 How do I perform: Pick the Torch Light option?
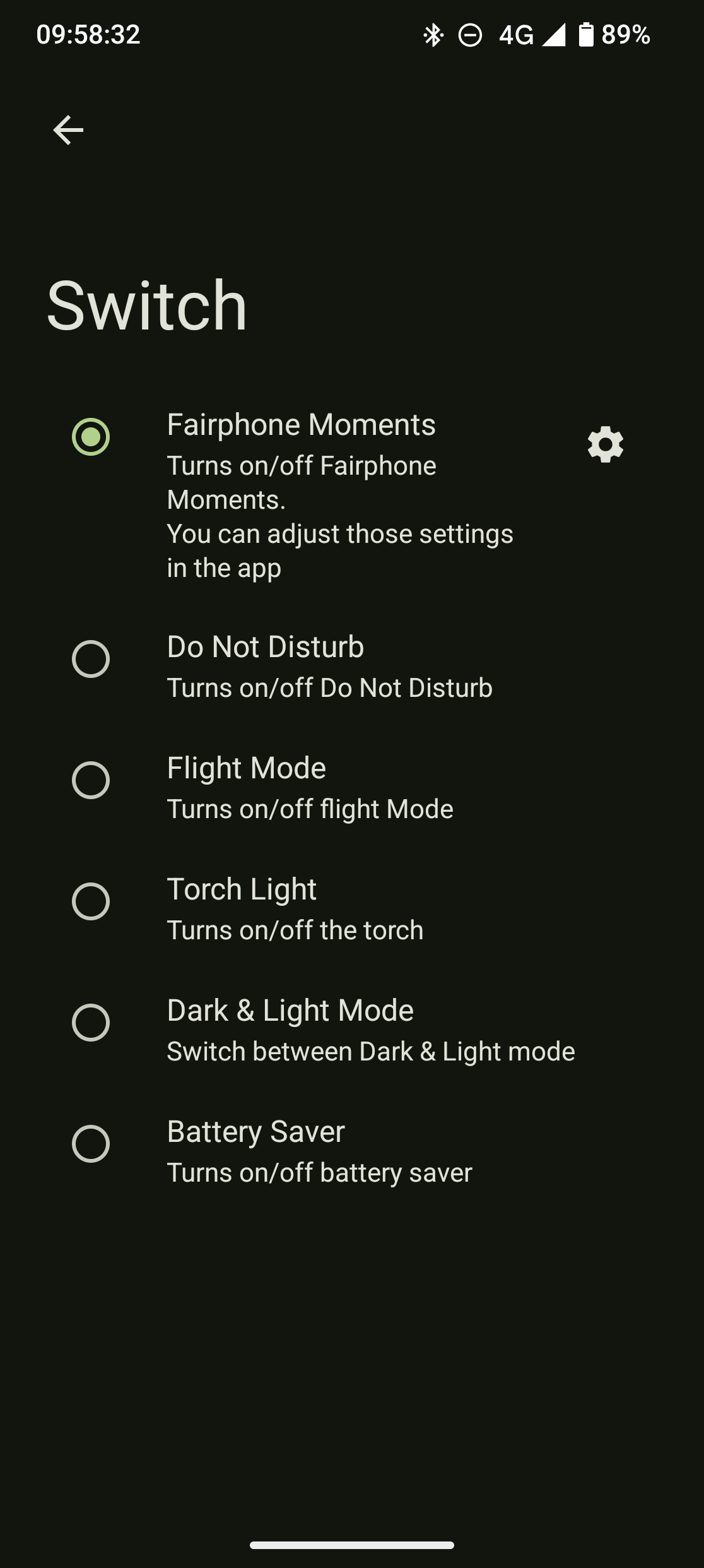[352, 909]
